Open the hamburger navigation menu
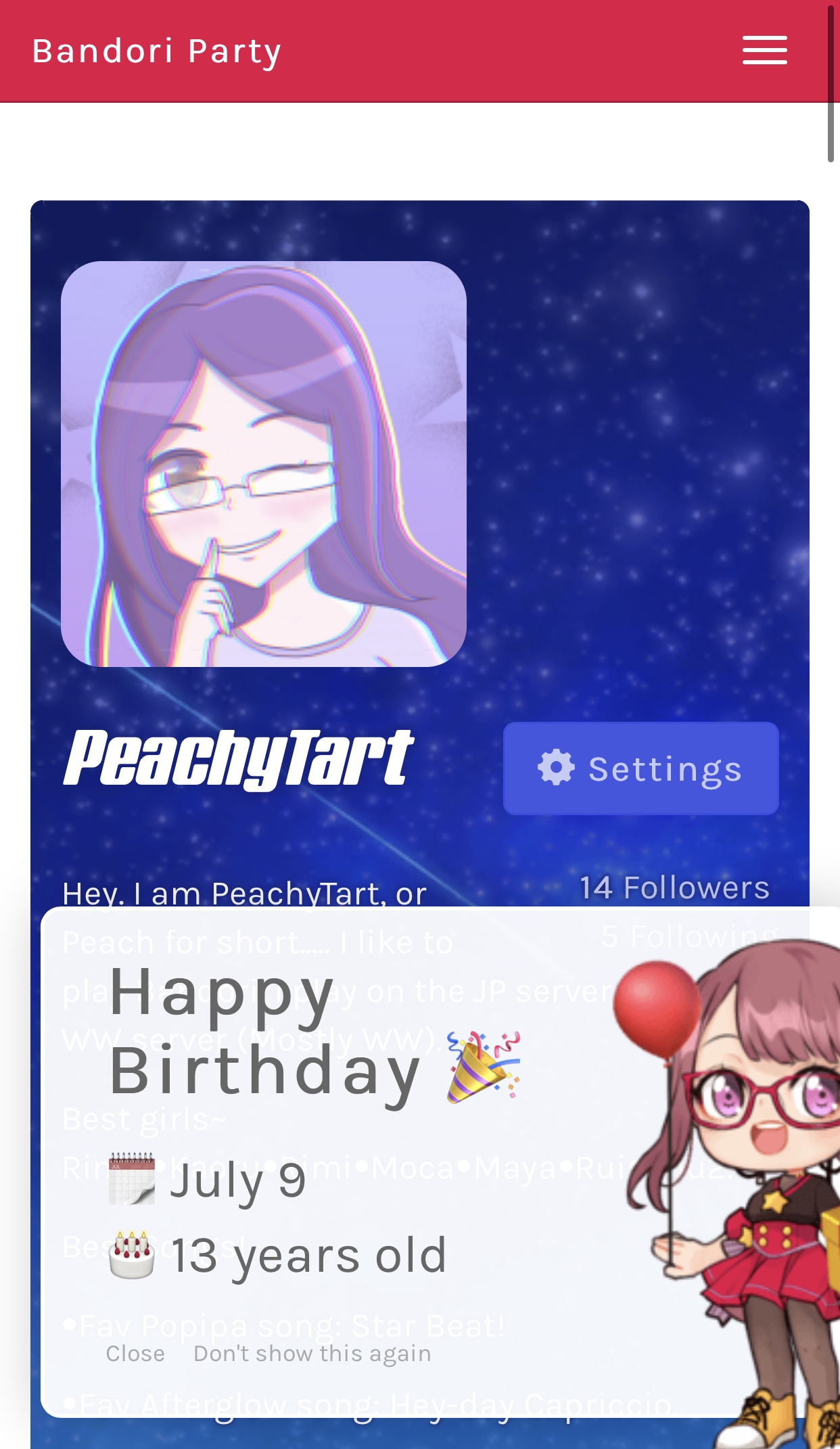 coord(764,51)
